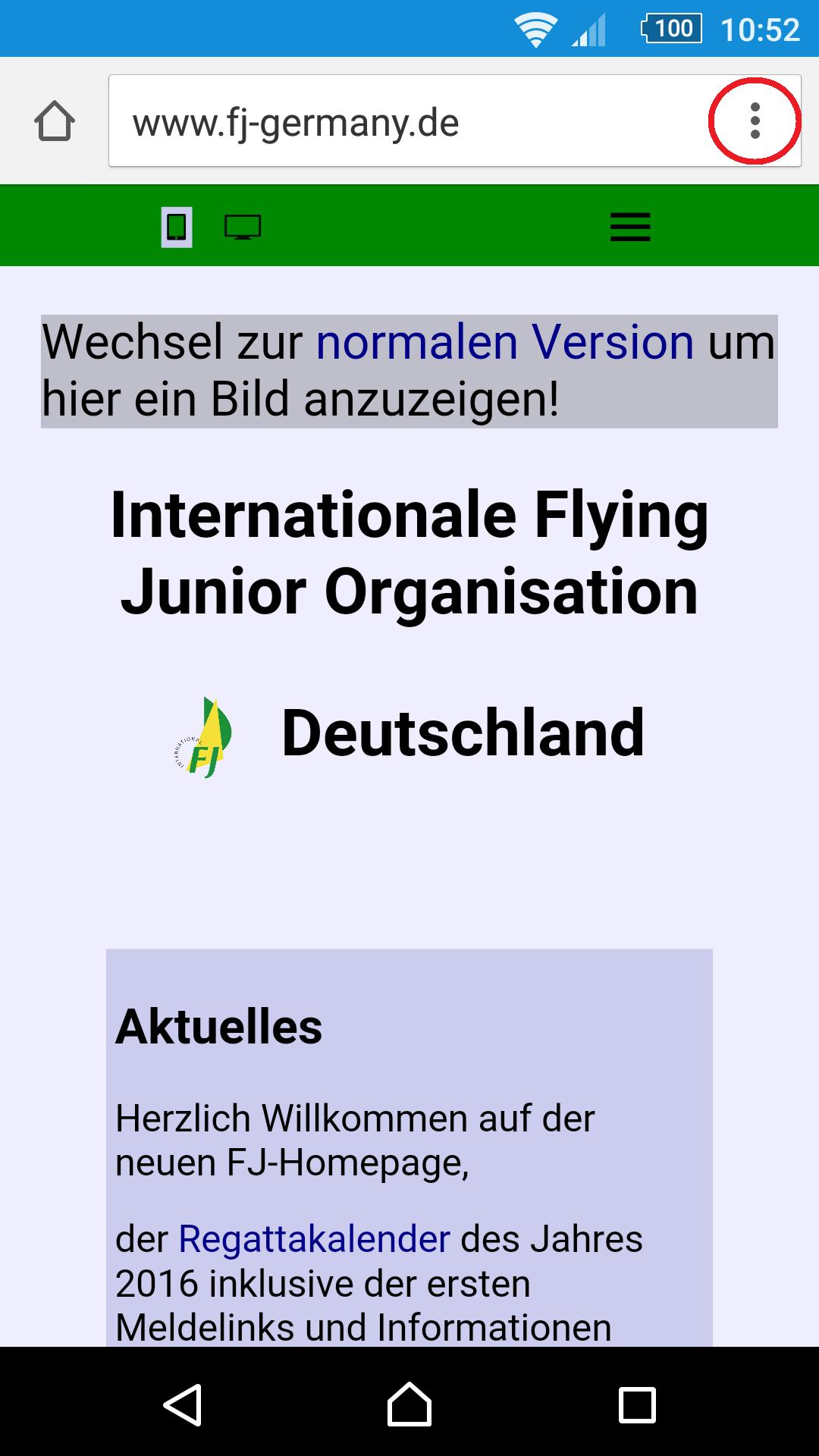Go to the browser home page
This screenshot has width=819, height=1456.
point(55,121)
